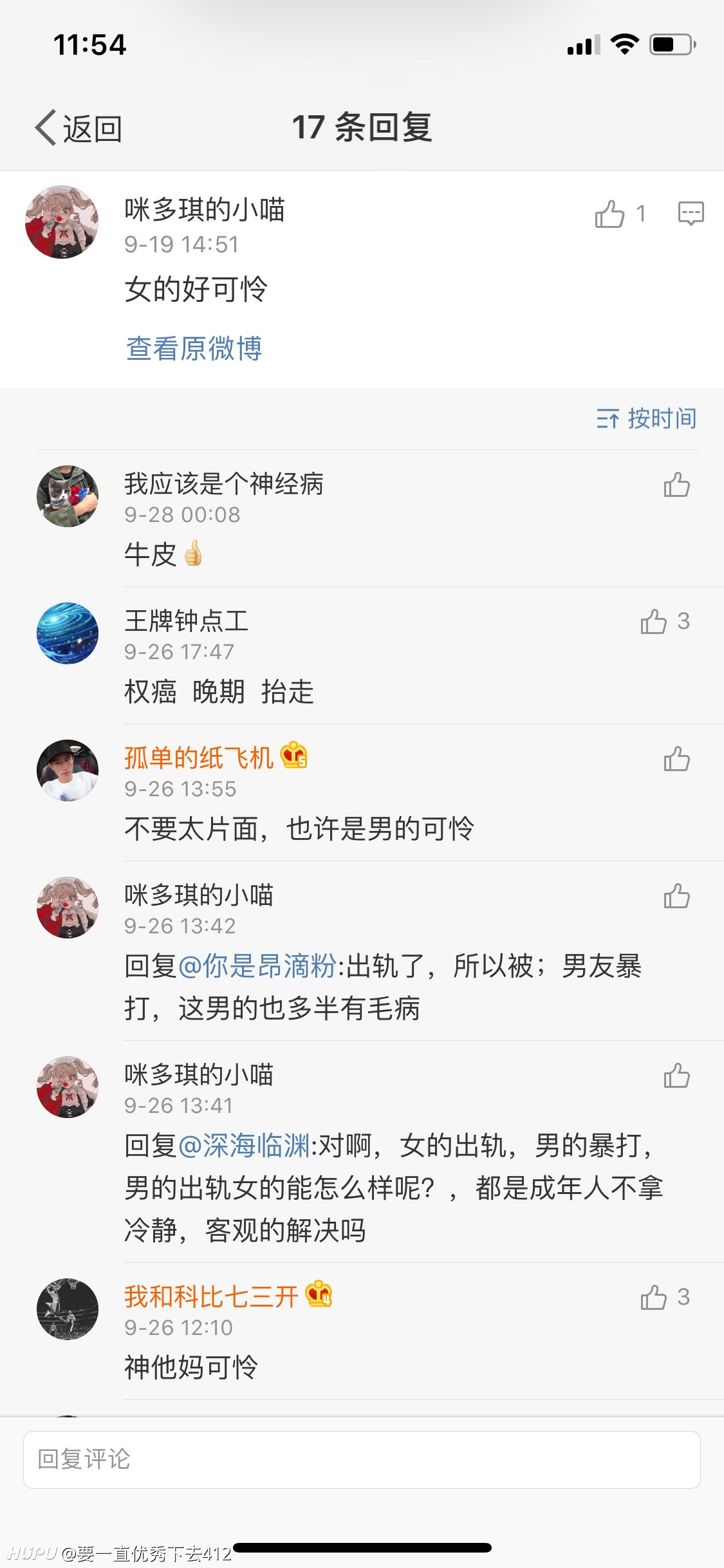Open 孤单的纸飞机's profile from the username

(199, 758)
